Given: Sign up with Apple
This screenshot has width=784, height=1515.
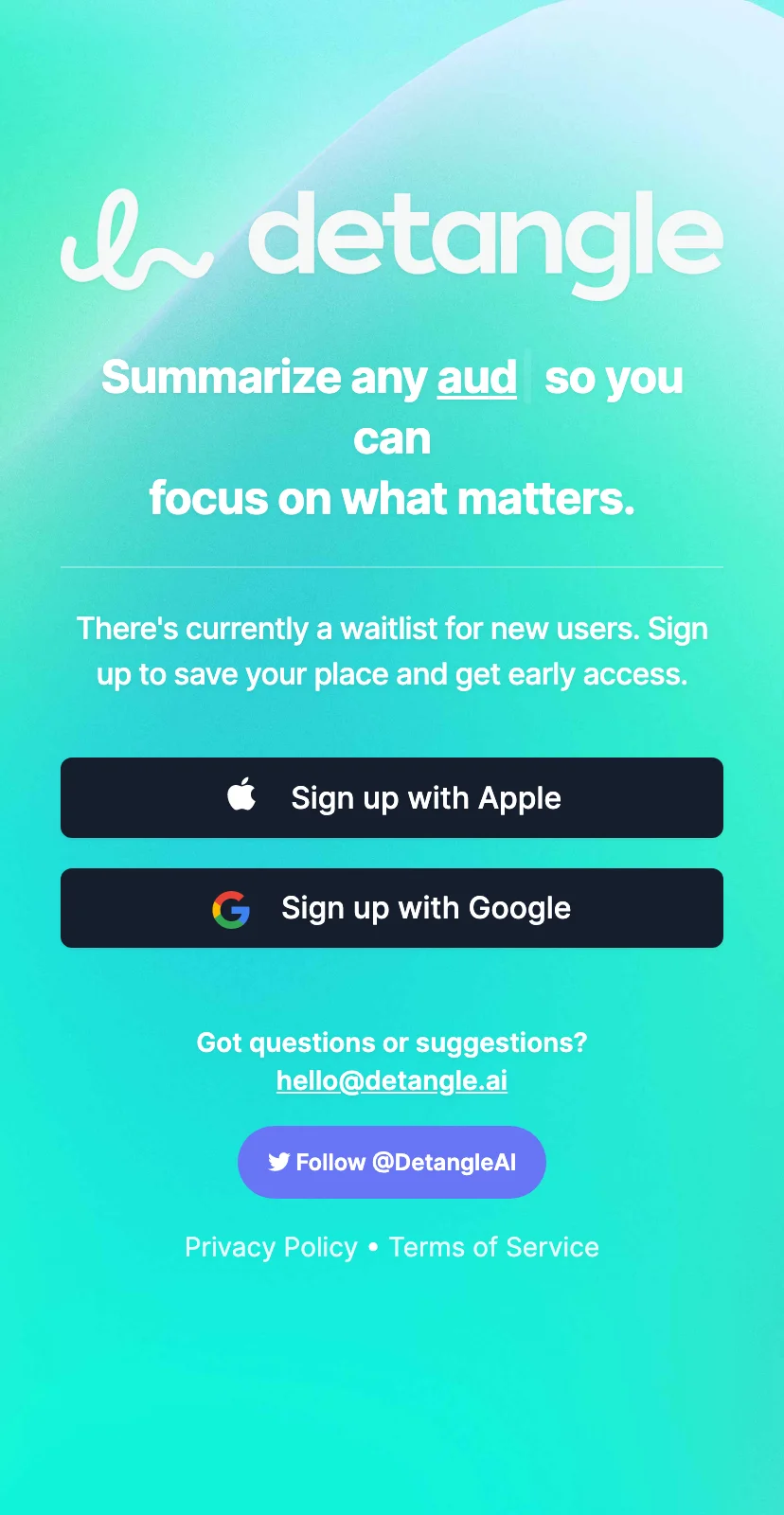Looking at the screenshot, I should (x=392, y=797).
